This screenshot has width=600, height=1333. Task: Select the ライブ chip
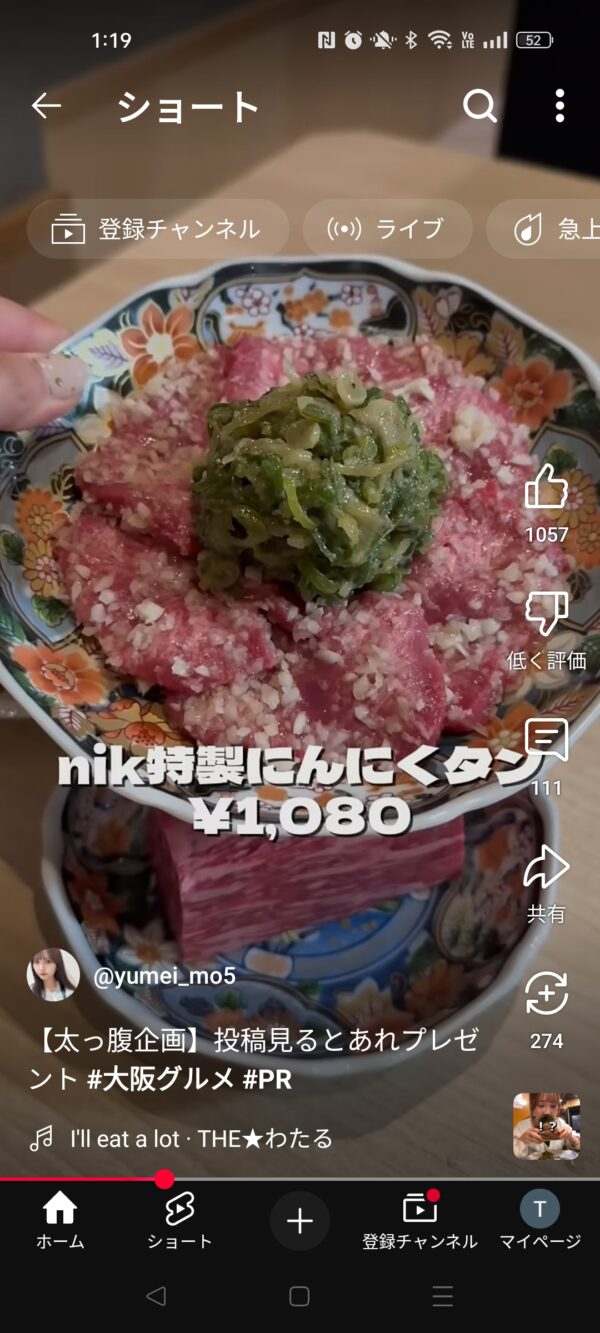pos(387,229)
